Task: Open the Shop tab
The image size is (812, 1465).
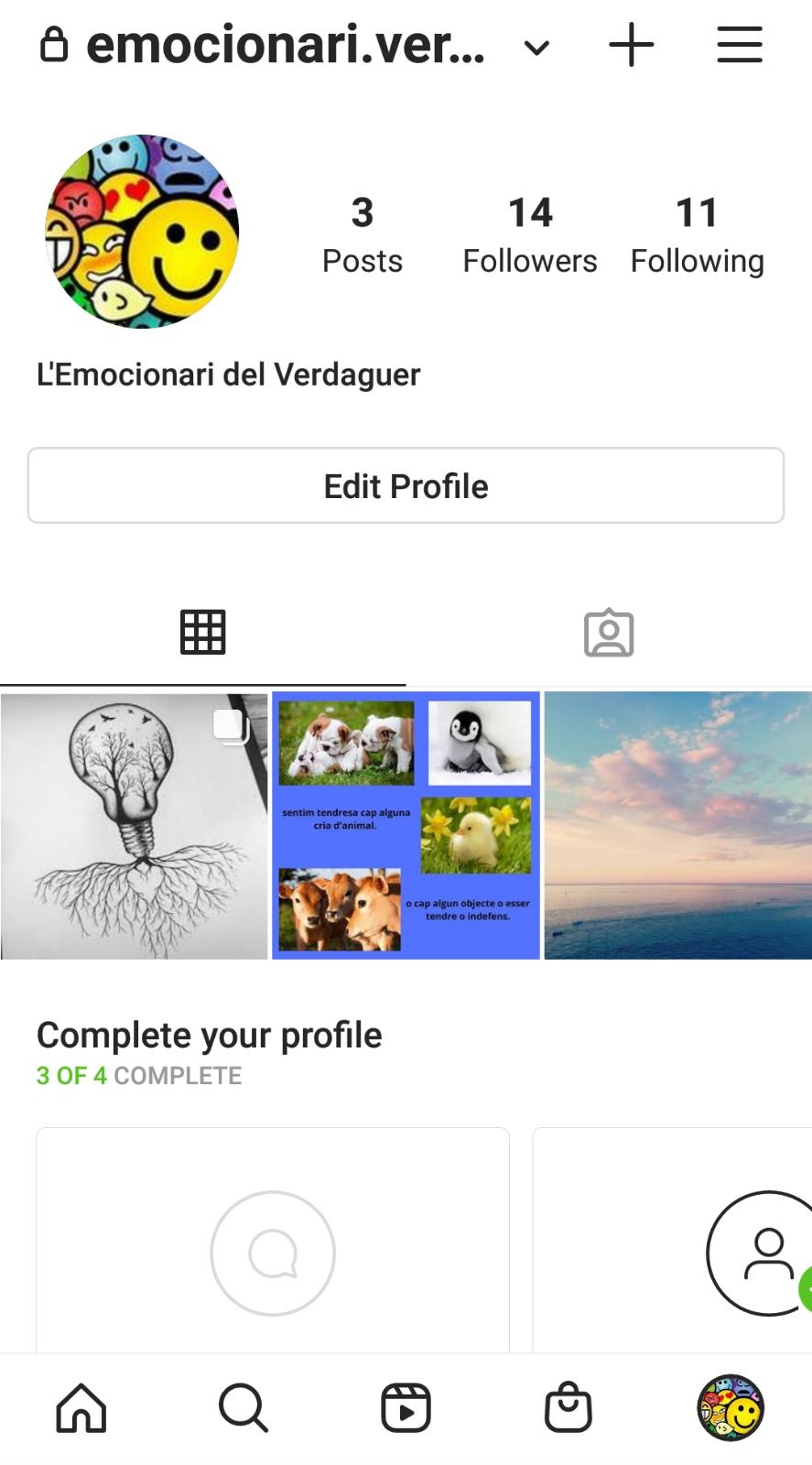Action: [x=568, y=1407]
